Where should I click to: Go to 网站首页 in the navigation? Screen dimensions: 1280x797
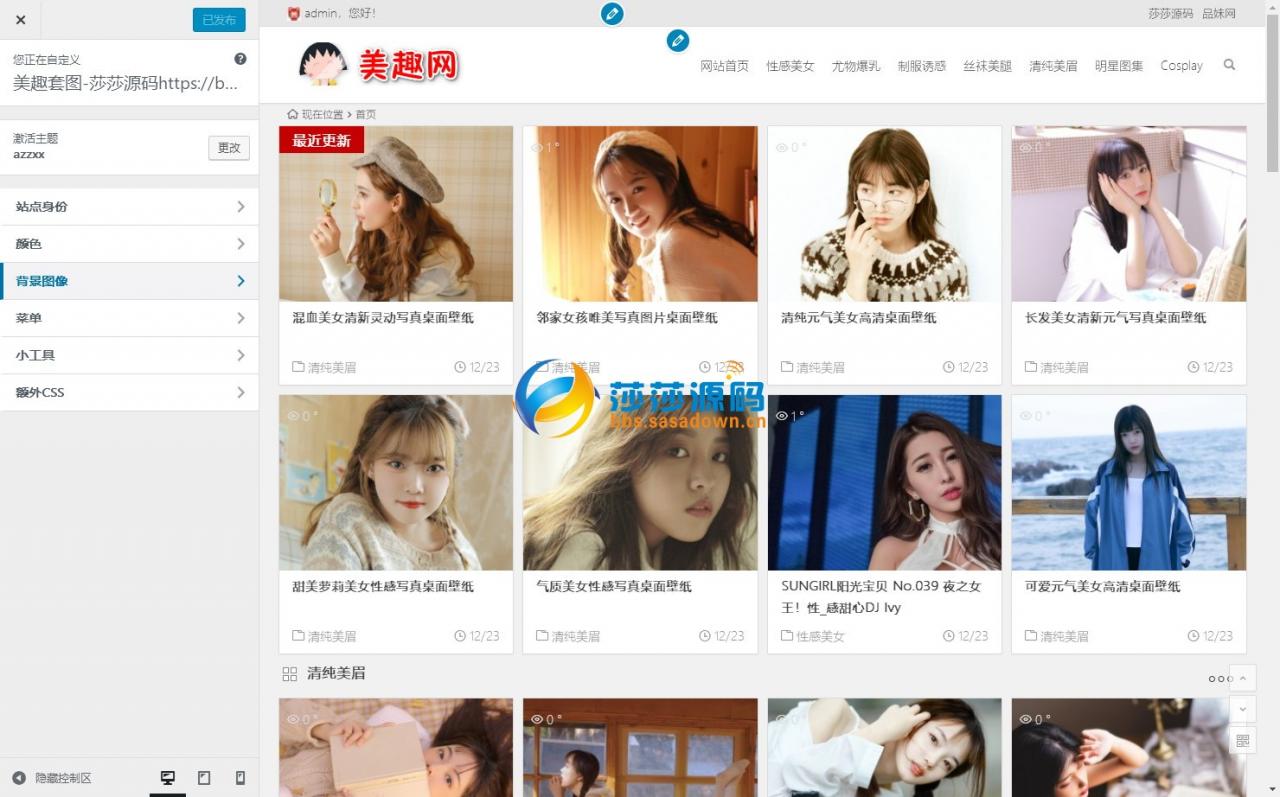[x=724, y=66]
